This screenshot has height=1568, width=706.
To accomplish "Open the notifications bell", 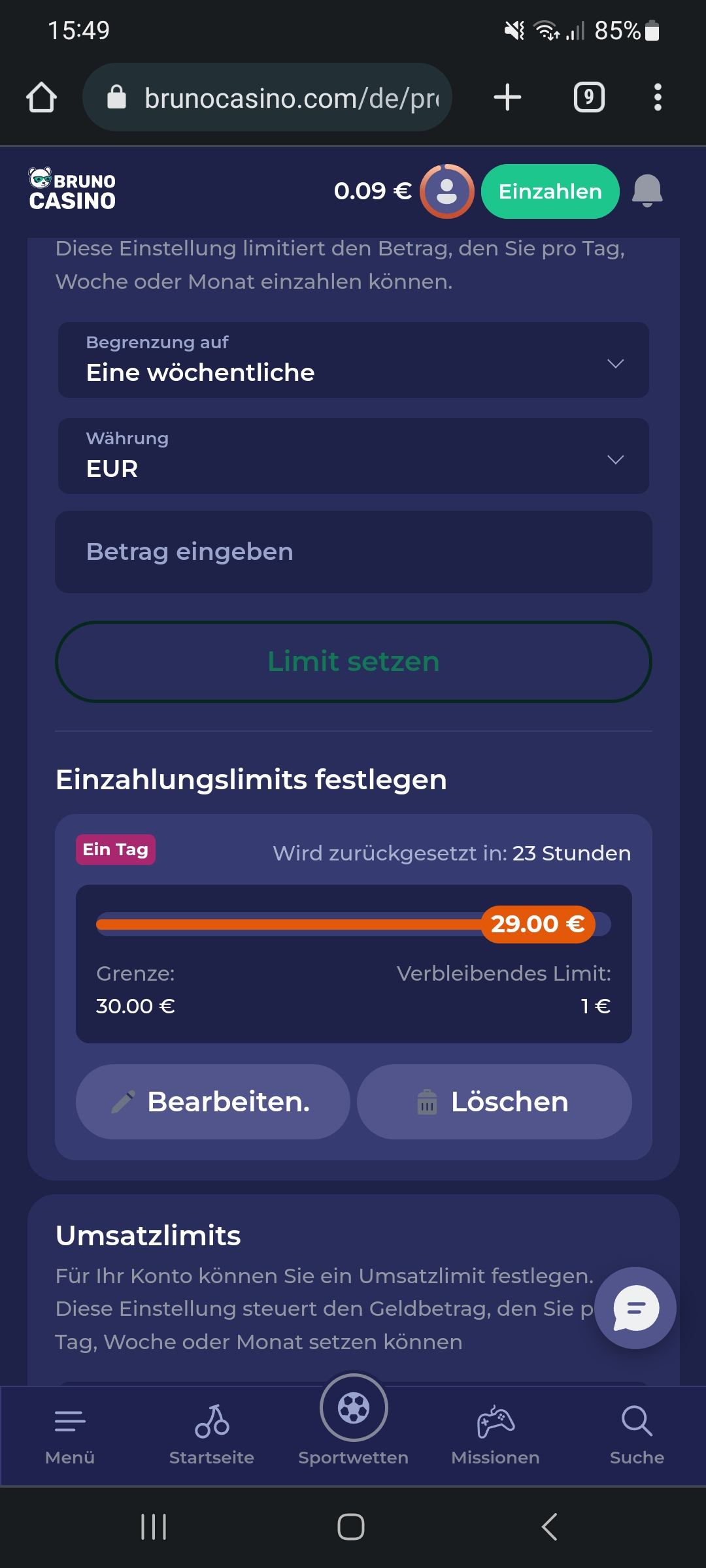I will click(647, 191).
